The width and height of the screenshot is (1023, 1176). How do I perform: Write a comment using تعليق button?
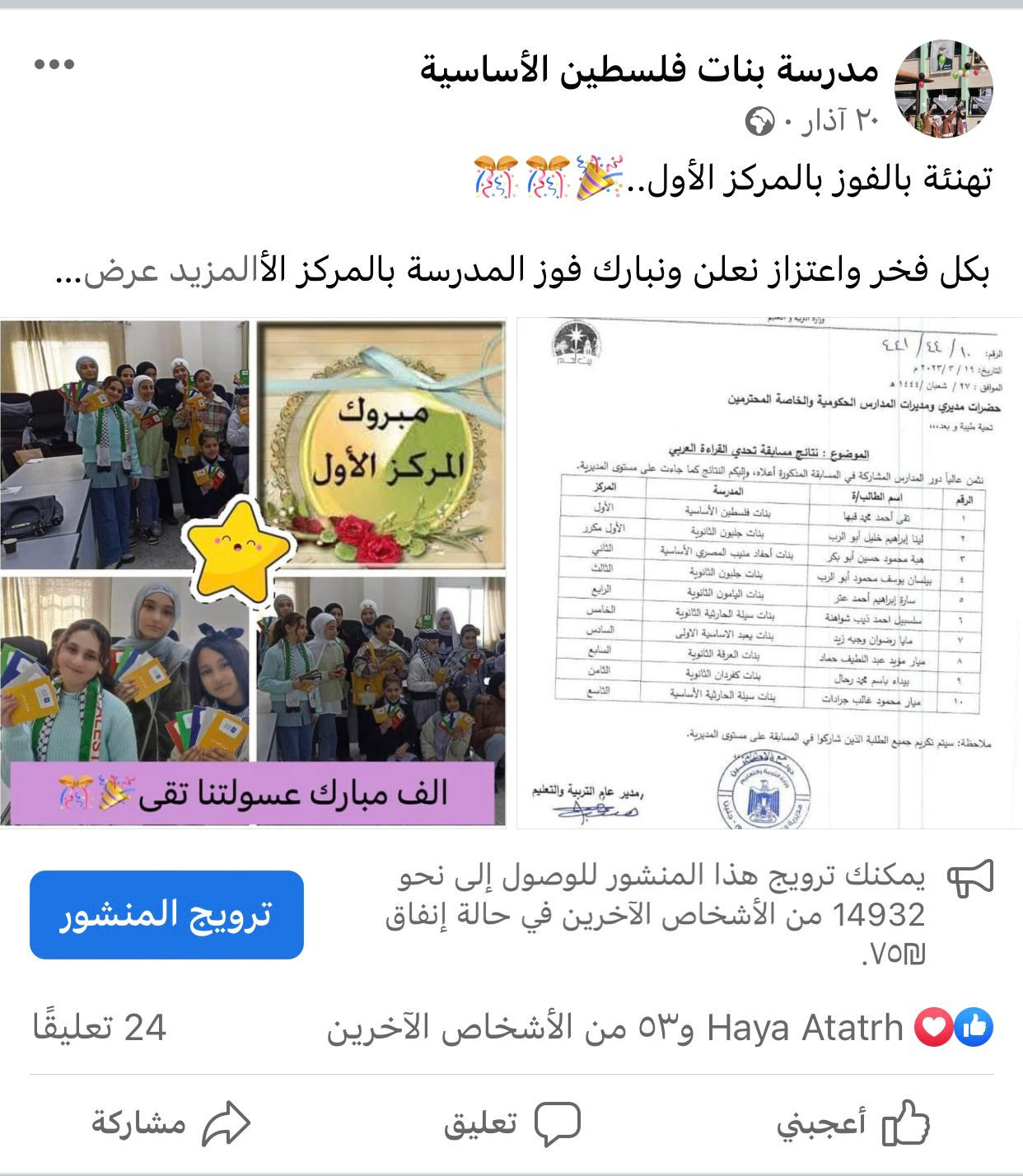pyautogui.click(x=512, y=1123)
